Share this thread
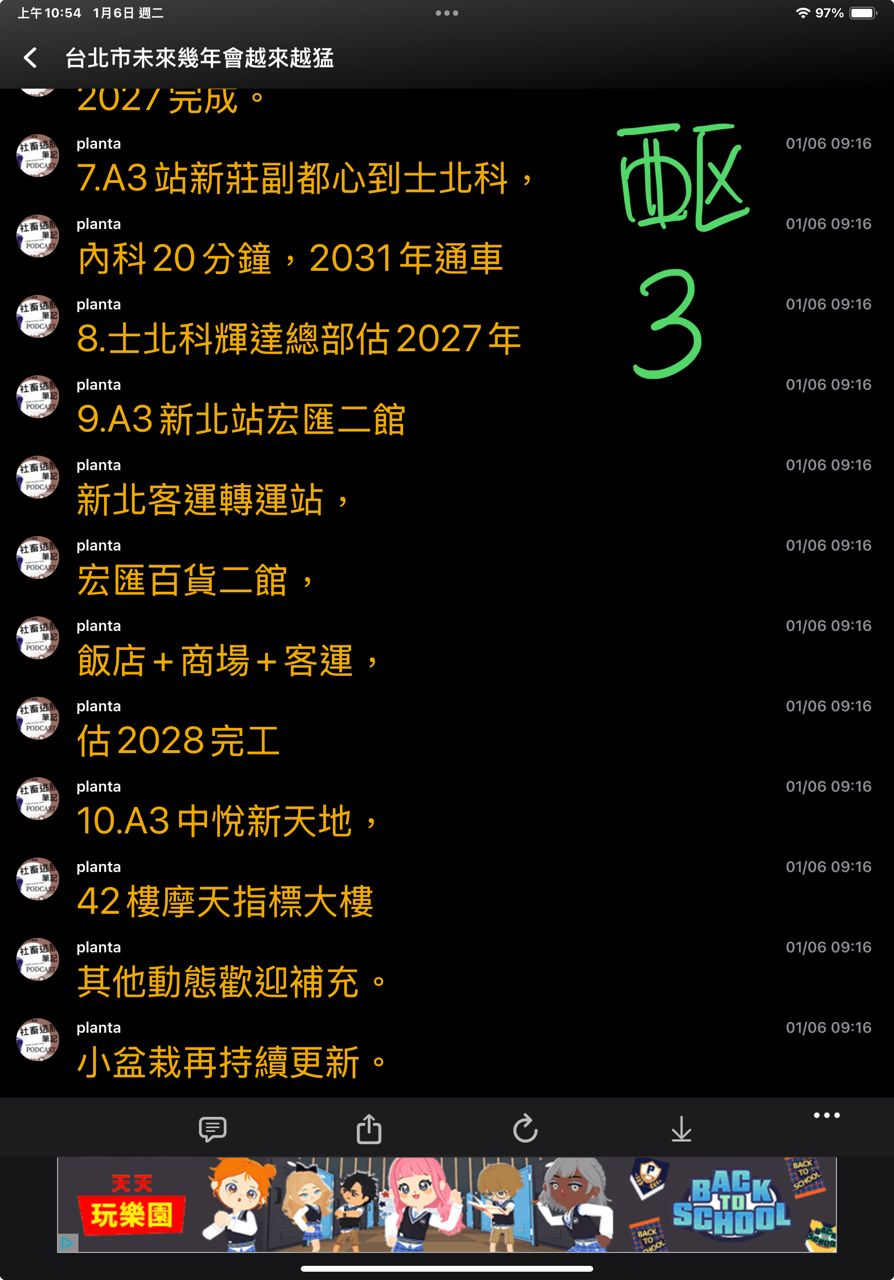 pyautogui.click(x=369, y=1129)
